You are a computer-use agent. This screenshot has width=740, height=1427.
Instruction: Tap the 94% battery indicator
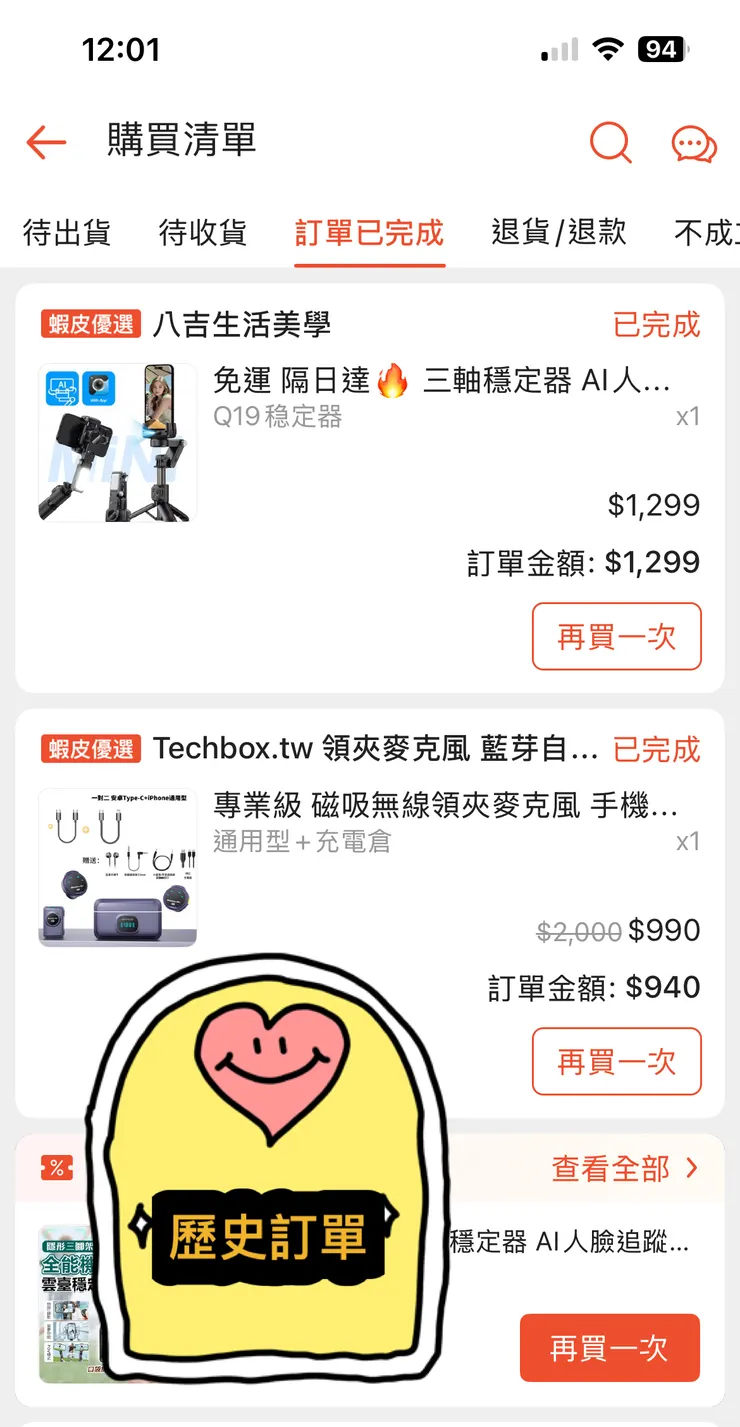(x=660, y=48)
